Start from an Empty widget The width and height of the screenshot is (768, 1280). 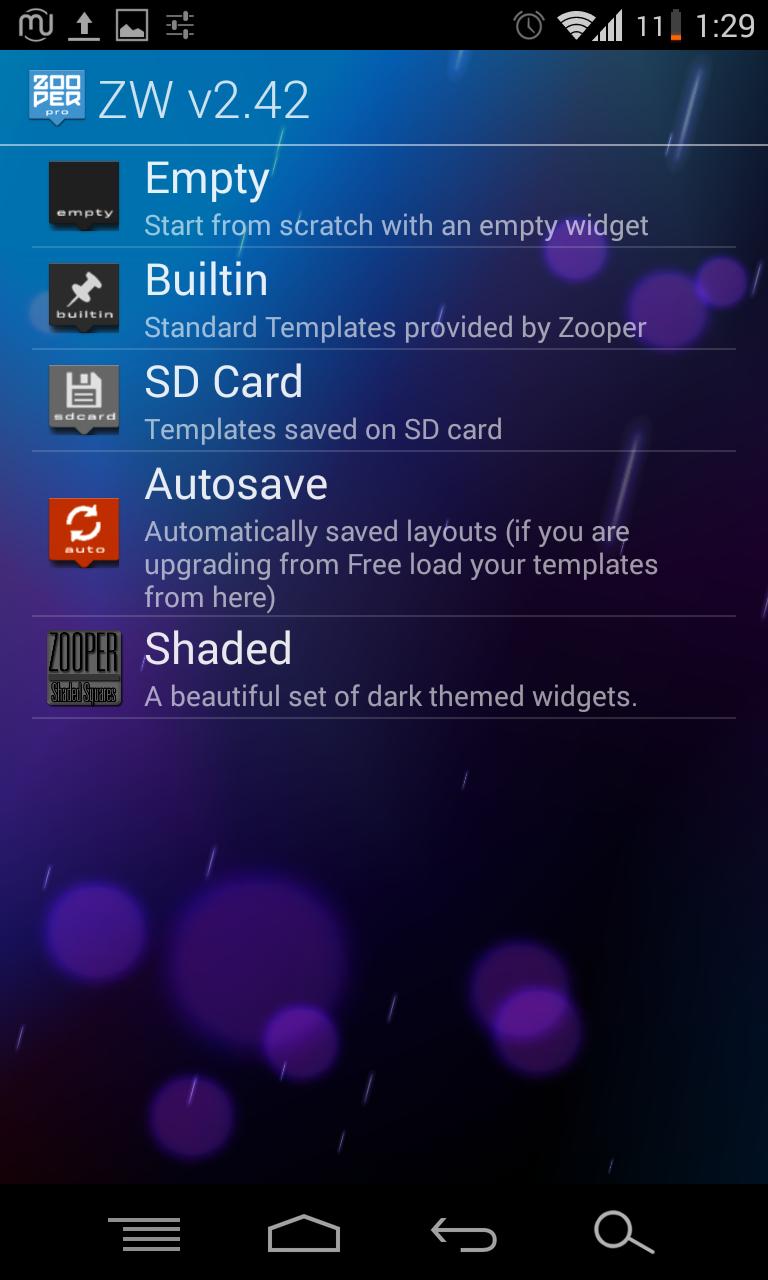coord(384,198)
